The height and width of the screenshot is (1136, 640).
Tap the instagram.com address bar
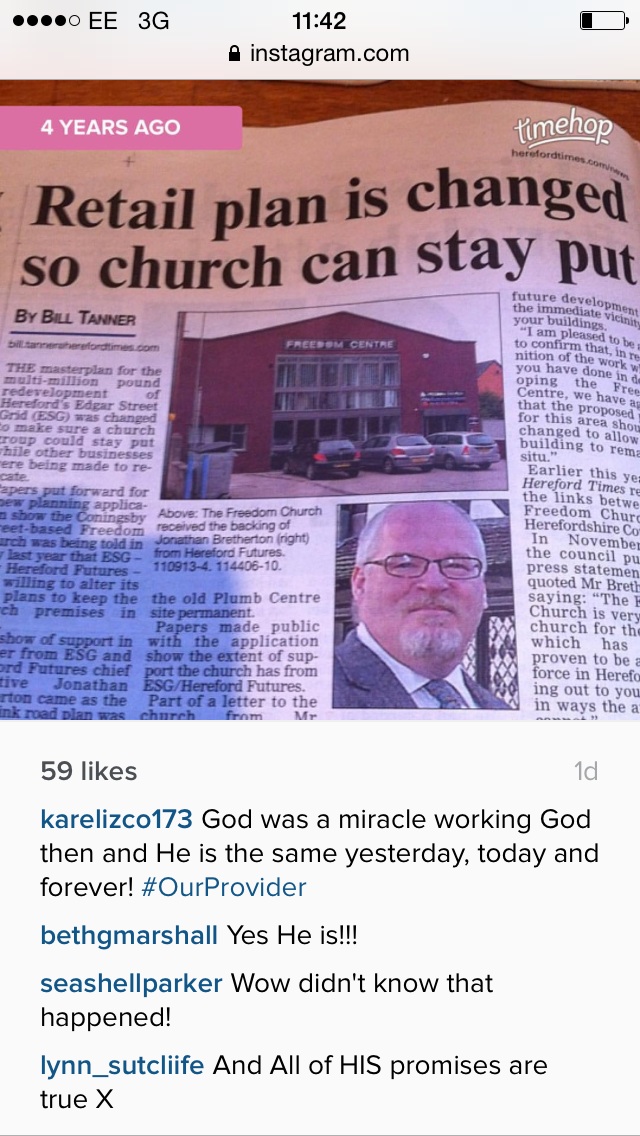(319, 53)
